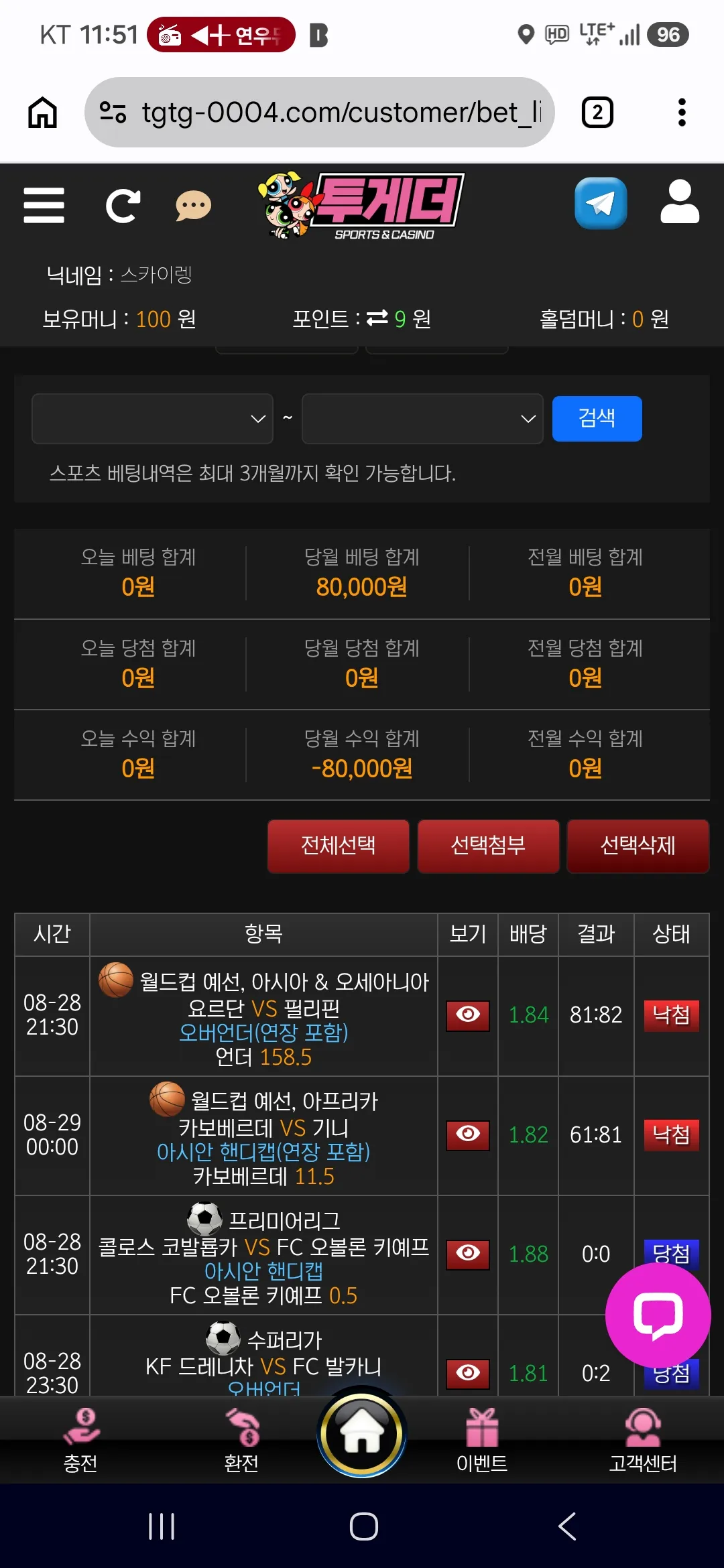724x1568 pixels.
Task: Open the user profile icon
Action: (x=680, y=202)
